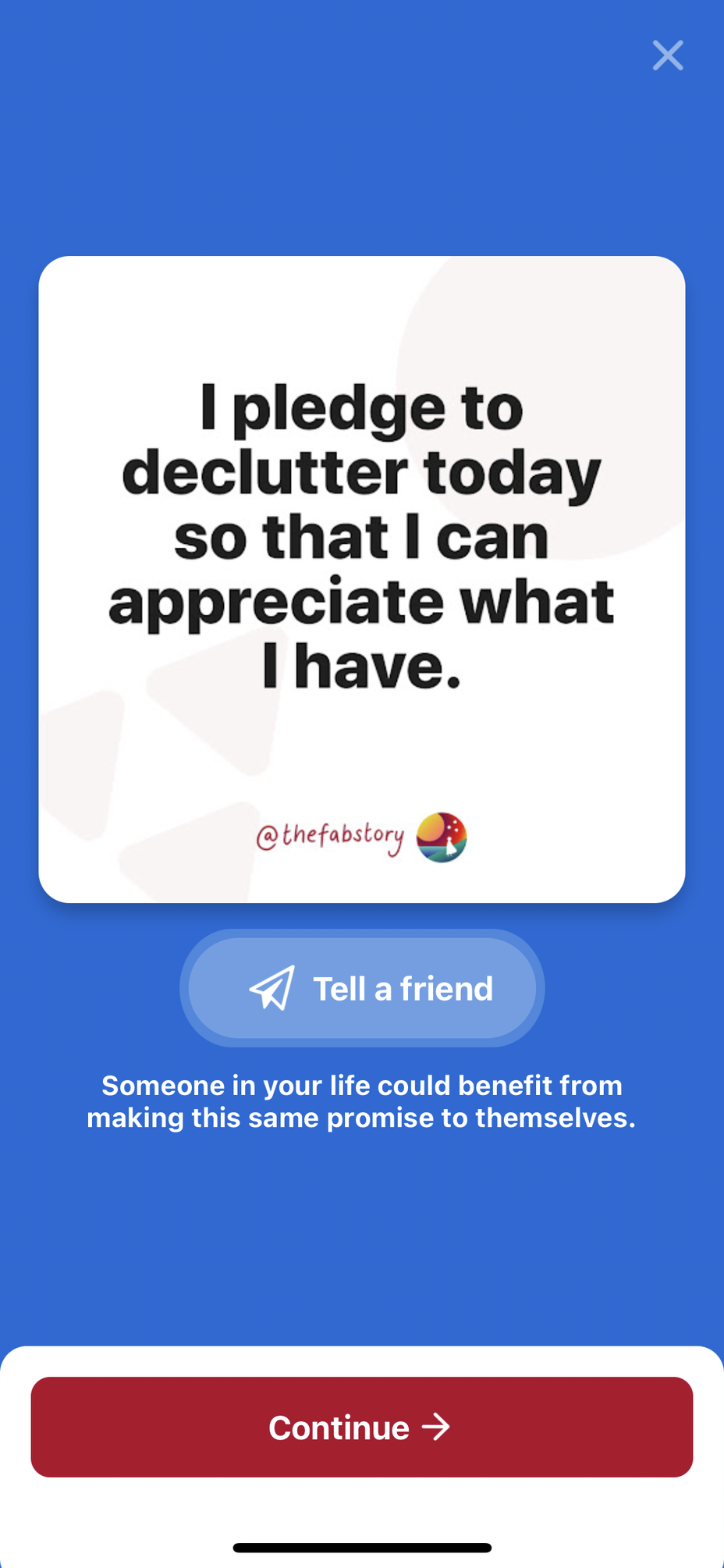Image resolution: width=724 pixels, height=1568 pixels.
Task: Close the pledge screen with the X
Action: tap(668, 55)
